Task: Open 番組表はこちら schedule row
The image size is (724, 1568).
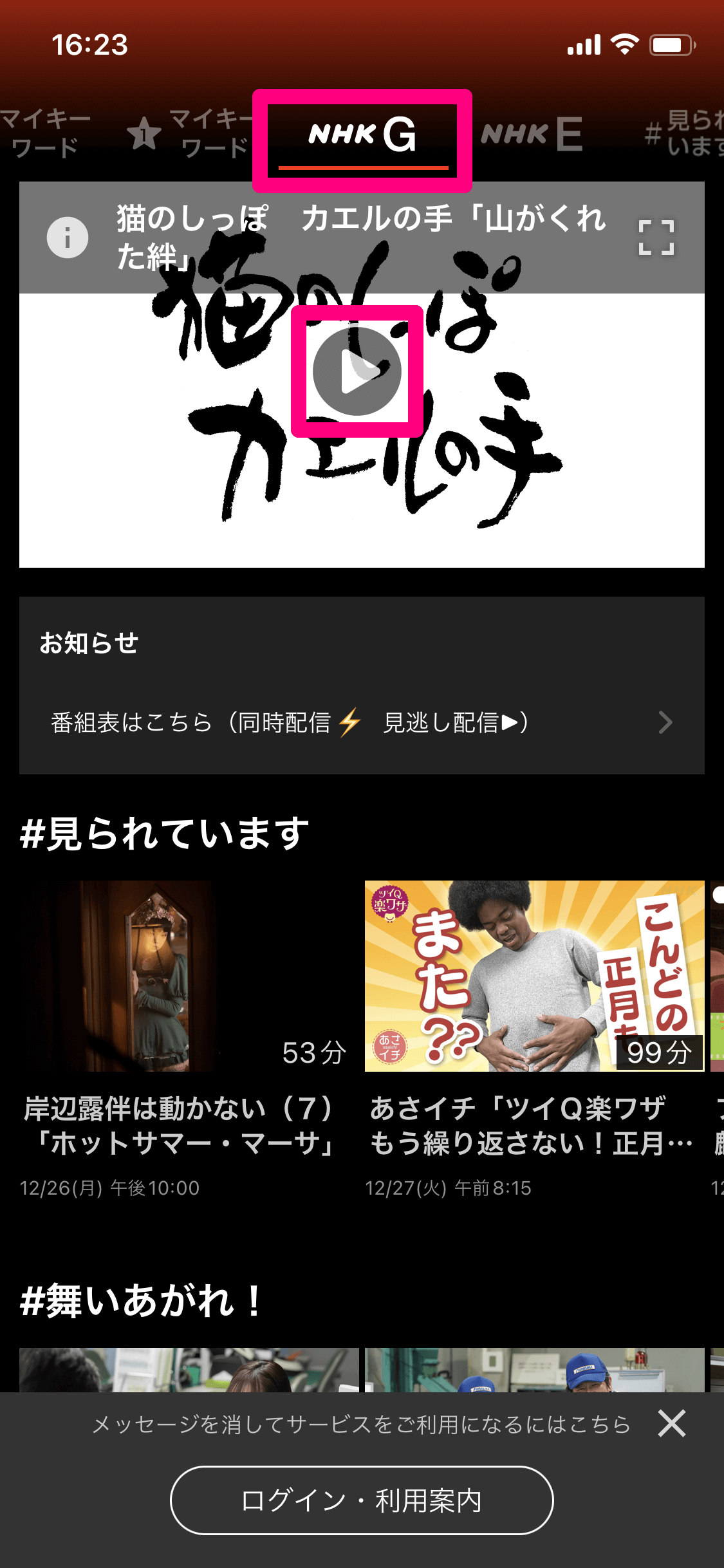Action: tap(362, 722)
